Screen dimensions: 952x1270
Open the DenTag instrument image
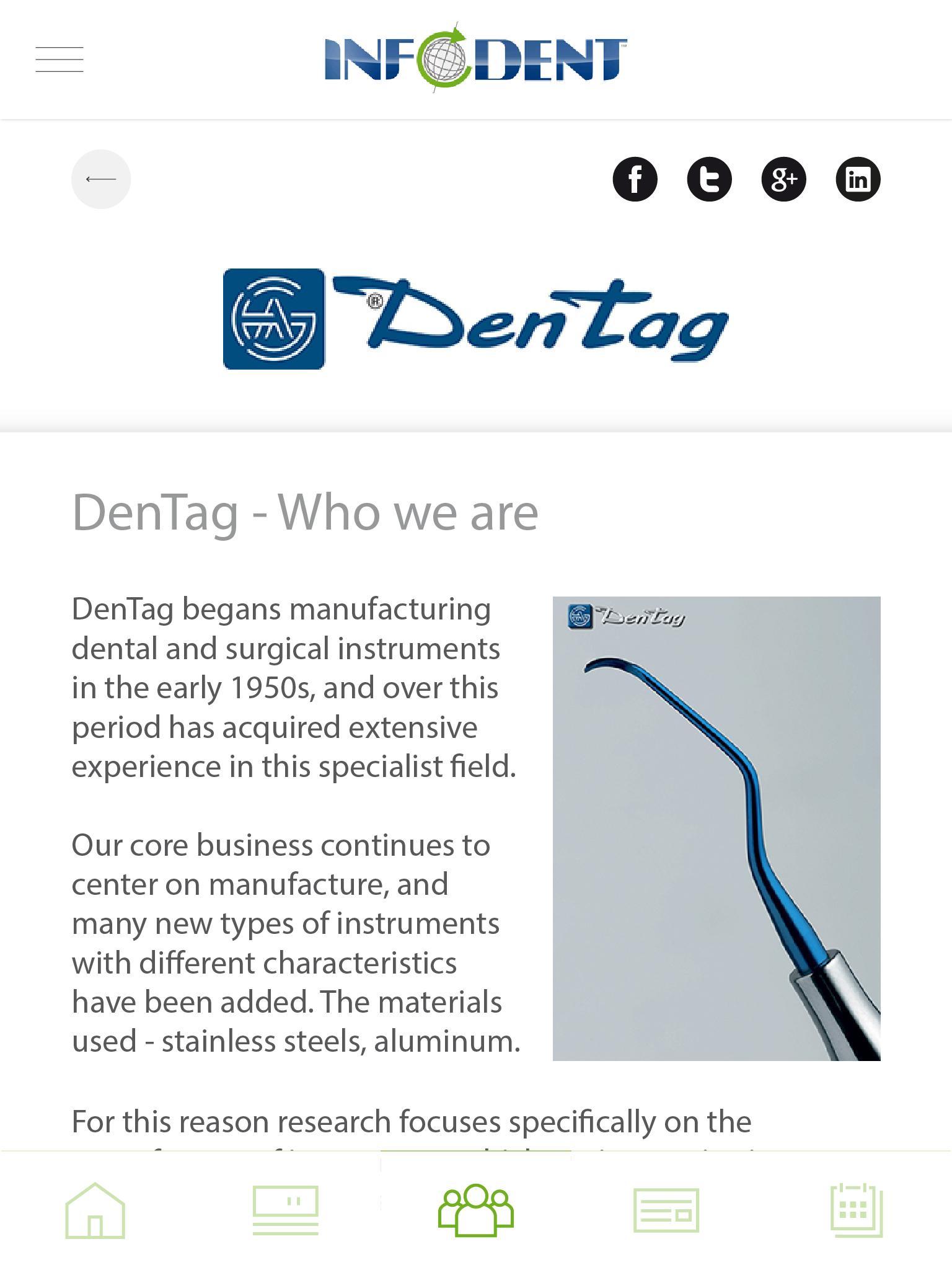(x=716, y=828)
